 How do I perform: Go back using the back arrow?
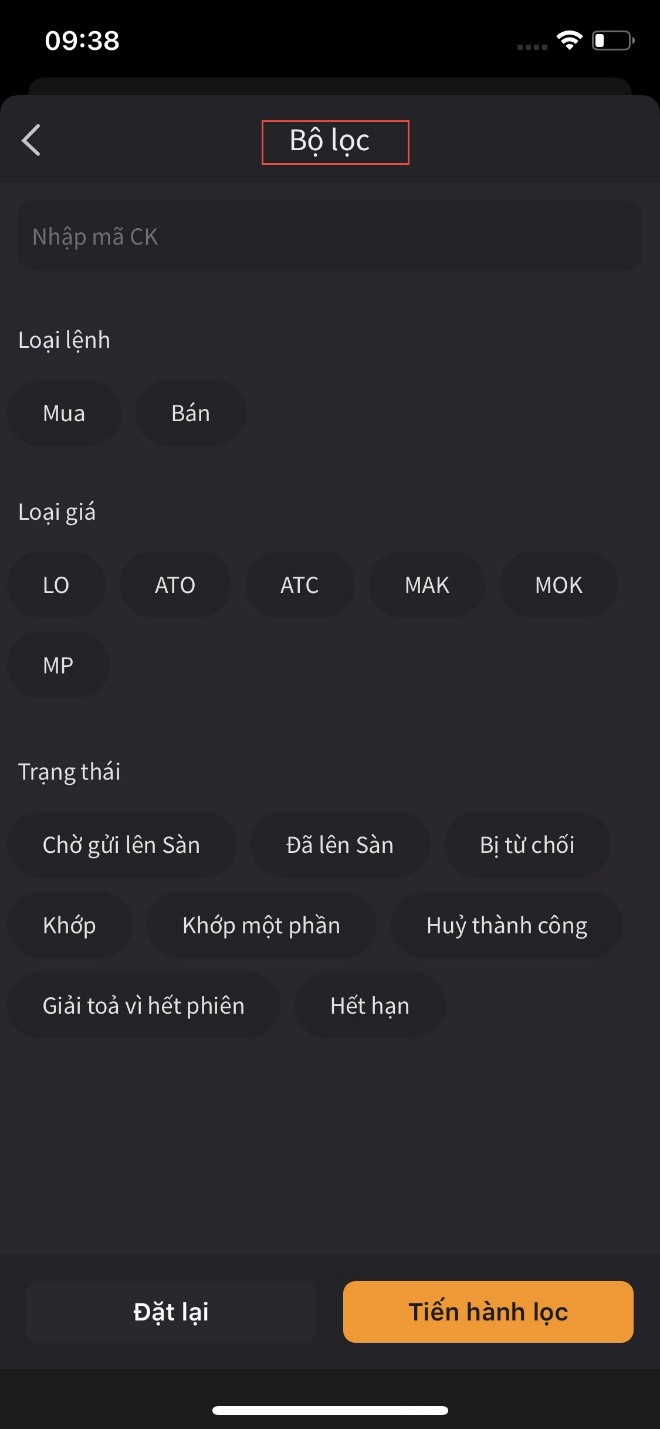pos(32,140)
